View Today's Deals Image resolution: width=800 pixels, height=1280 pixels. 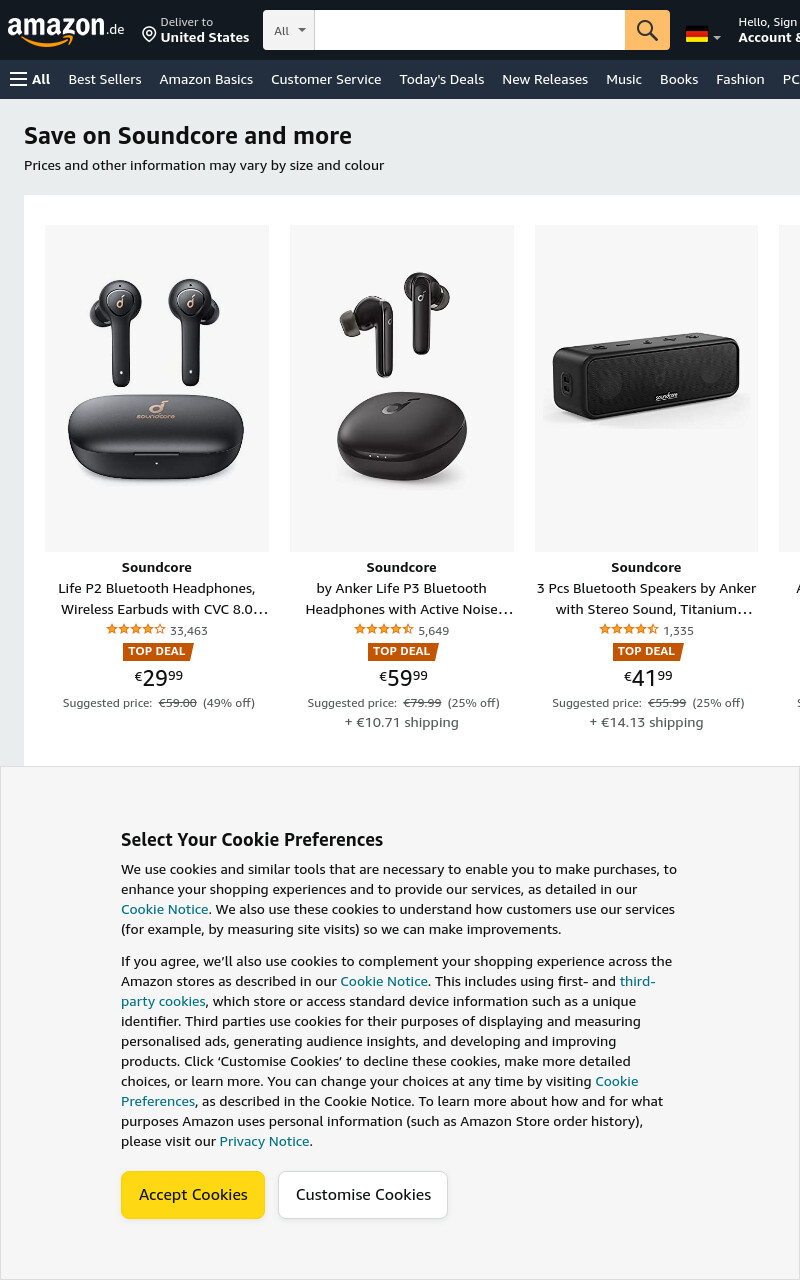442,79
